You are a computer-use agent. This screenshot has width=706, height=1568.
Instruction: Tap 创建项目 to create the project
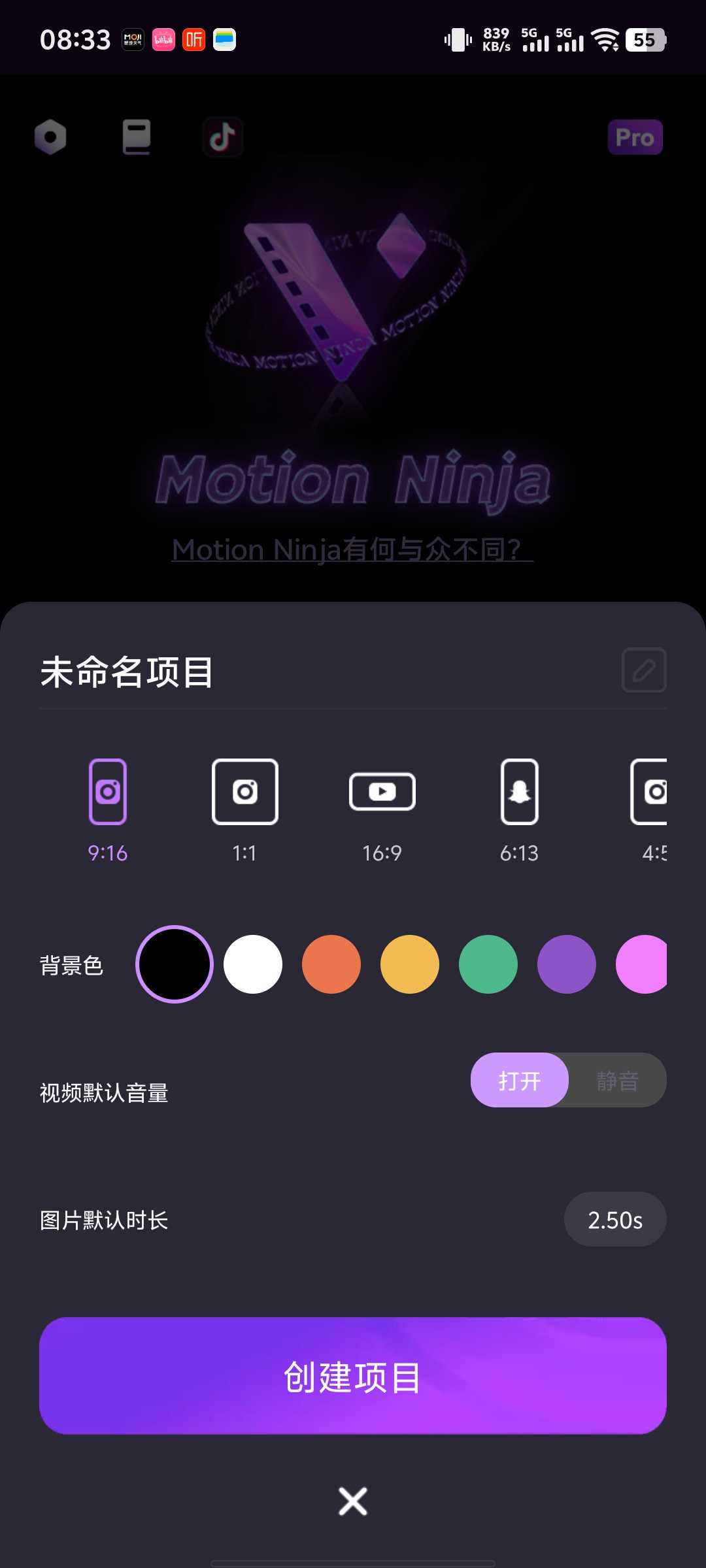point(353,1376)
